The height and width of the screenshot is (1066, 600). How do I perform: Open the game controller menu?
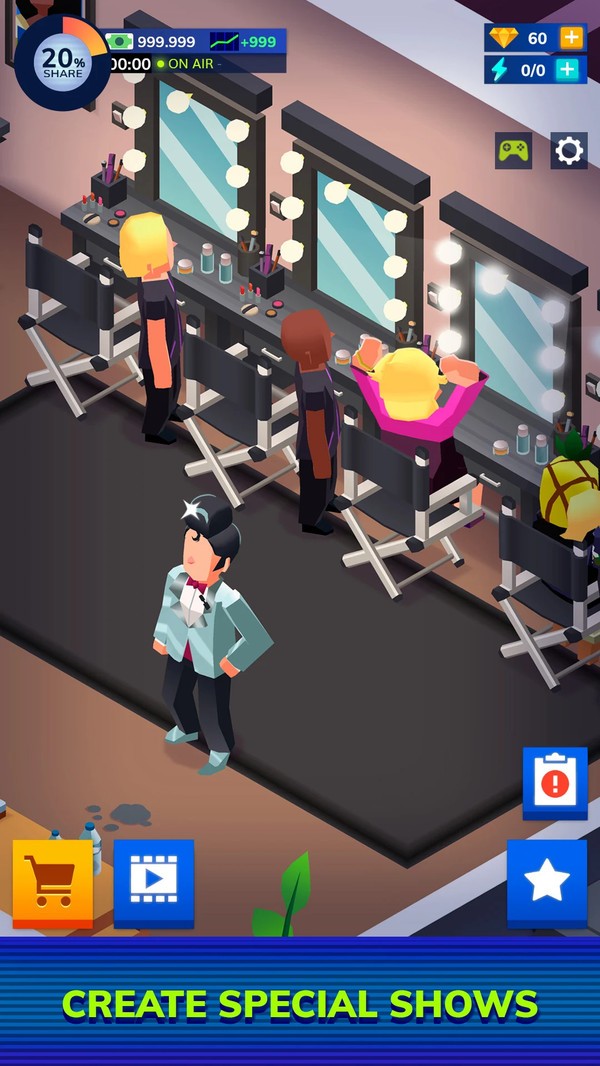(513, 151)
